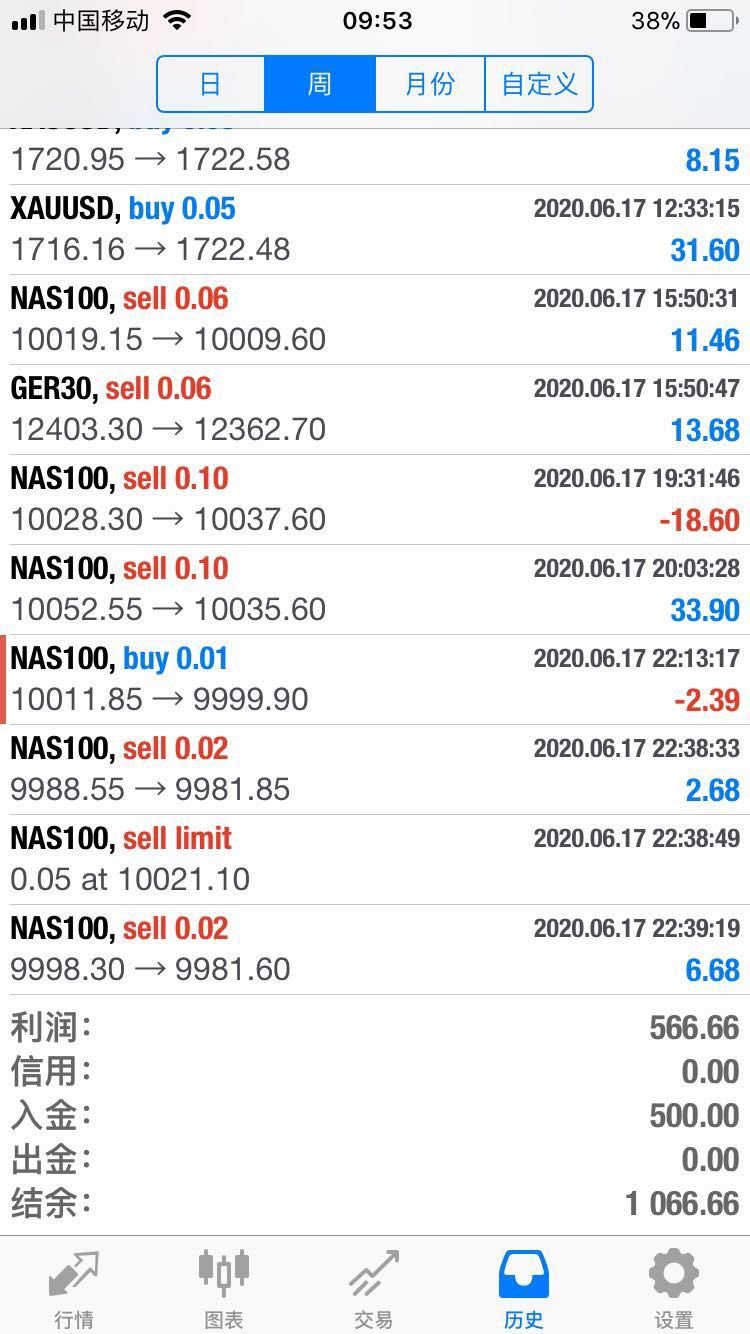Open the NAS100 sell 0.02 trade at 22:38:33
Screen dimensions: 750x1334
click(375, 770)
